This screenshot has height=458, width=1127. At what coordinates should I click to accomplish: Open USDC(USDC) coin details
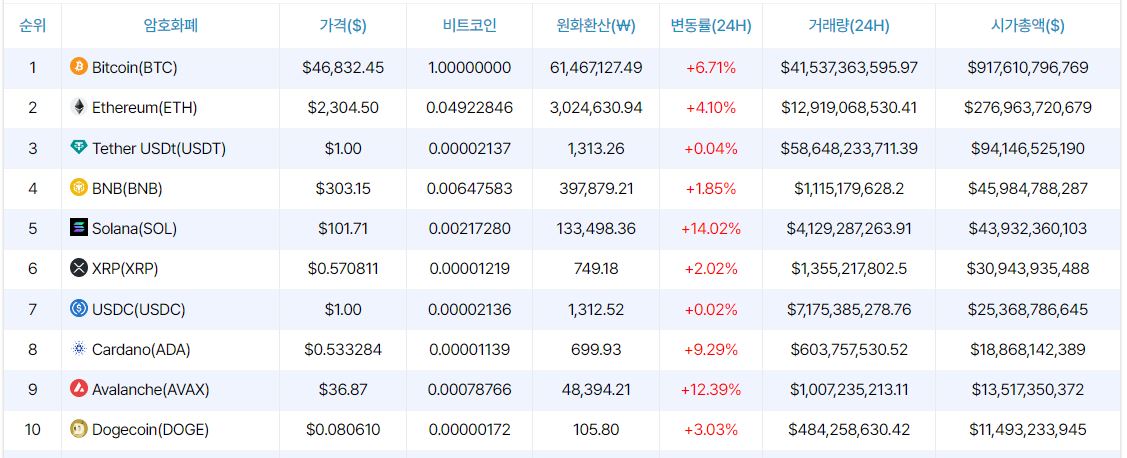(x=138, y=309)
